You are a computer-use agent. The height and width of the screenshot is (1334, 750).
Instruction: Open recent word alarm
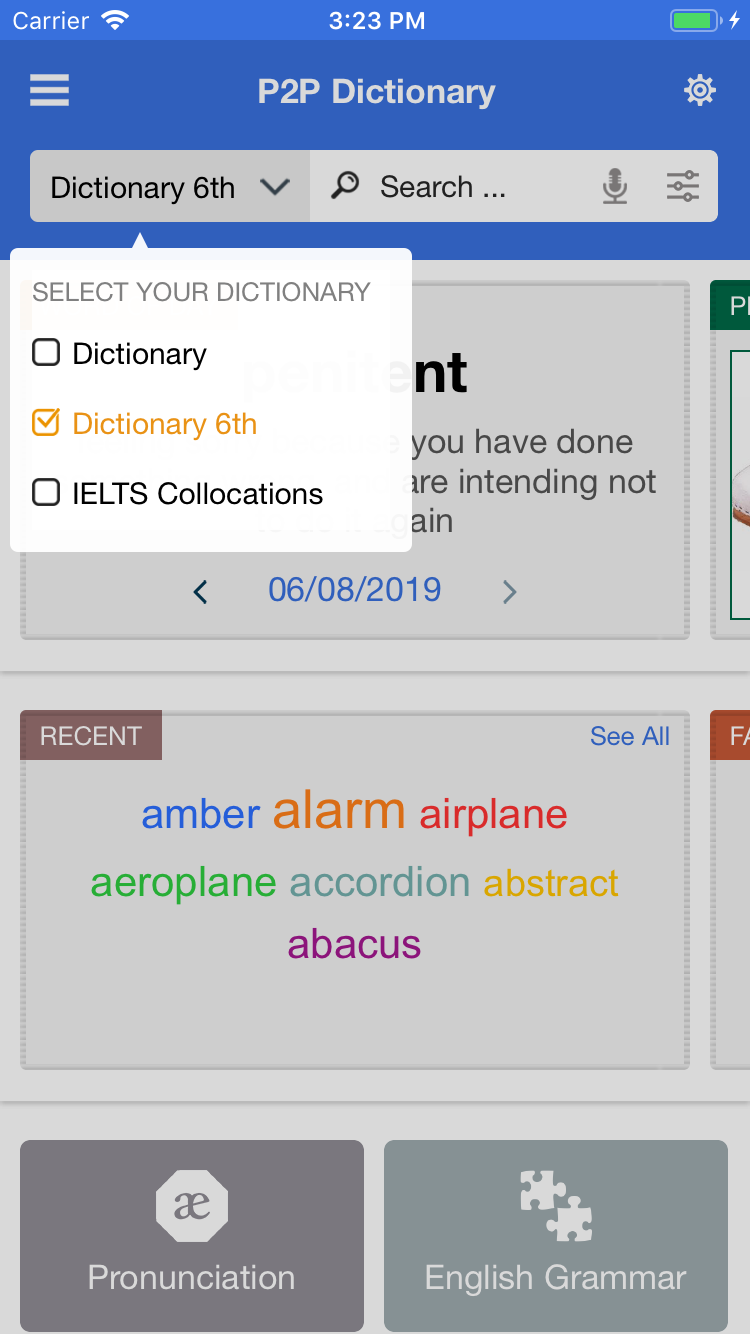click(x=339, y=811)
